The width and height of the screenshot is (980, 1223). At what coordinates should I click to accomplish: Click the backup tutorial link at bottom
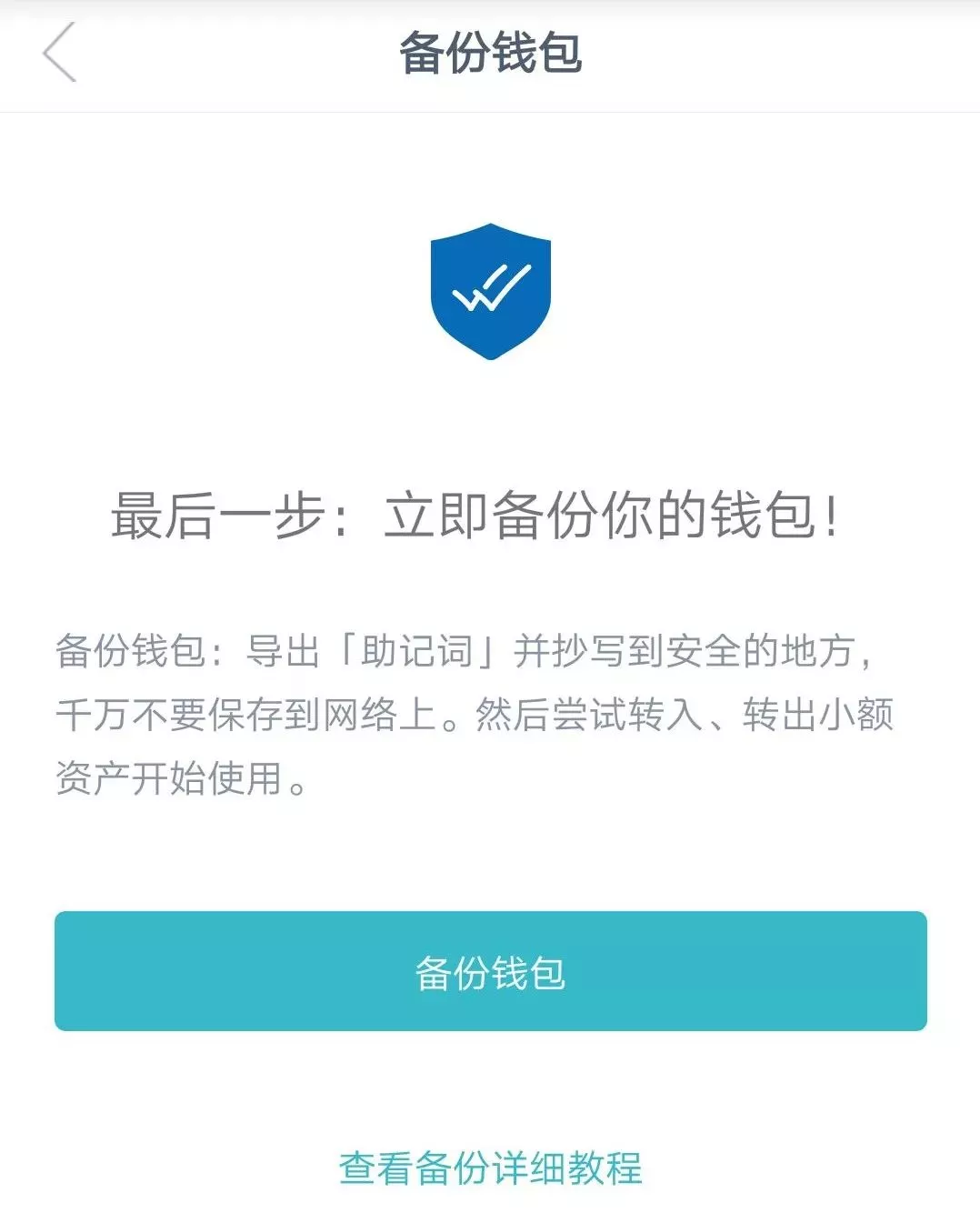coord(490,1168)
